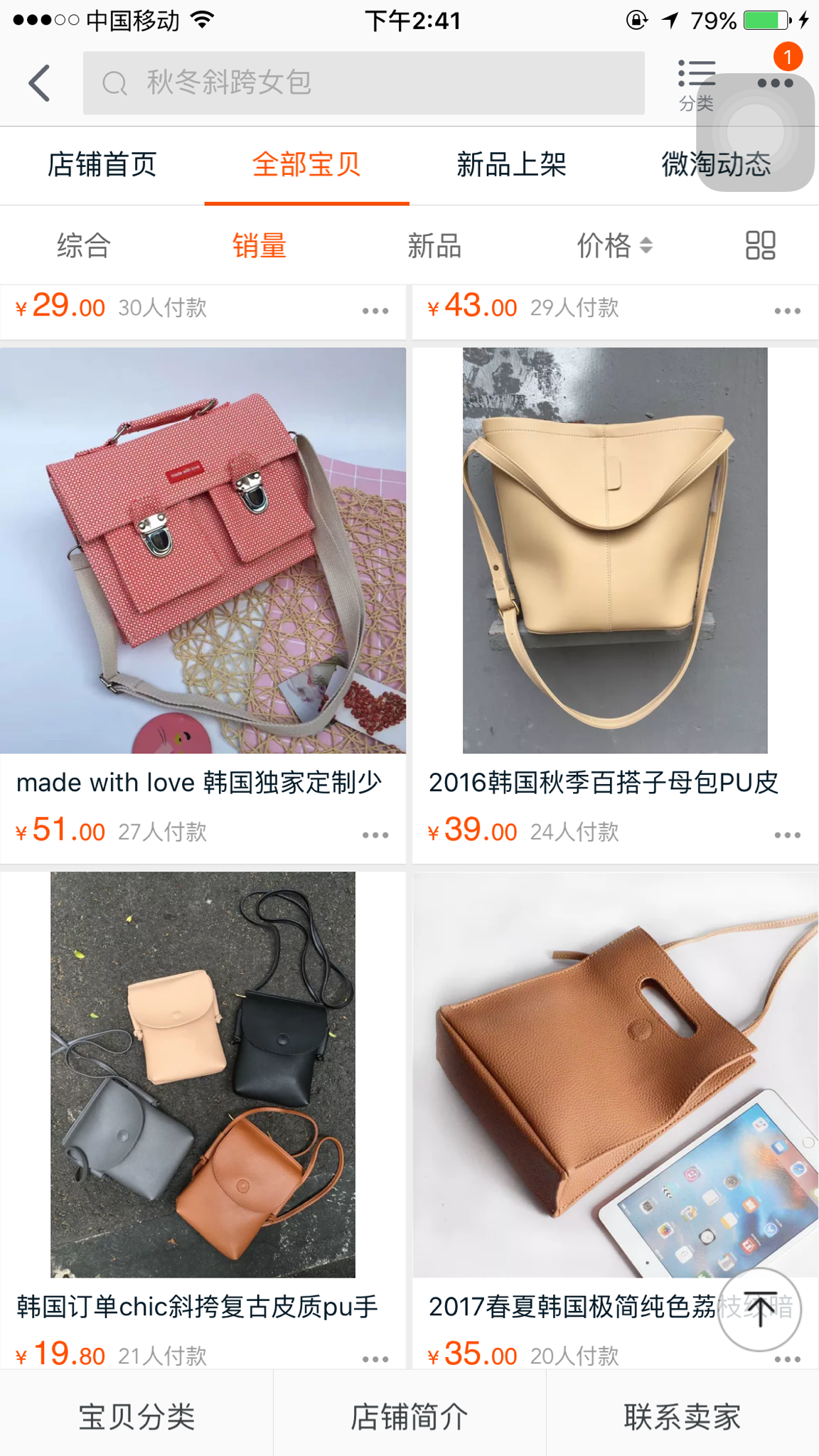Image resolution: width=819 pixels, height=1456 pixels.
Task: View the 2016韩国秋季百搭子母包 bucket bag
Action: pyautogui.click(x=615, y=550)
